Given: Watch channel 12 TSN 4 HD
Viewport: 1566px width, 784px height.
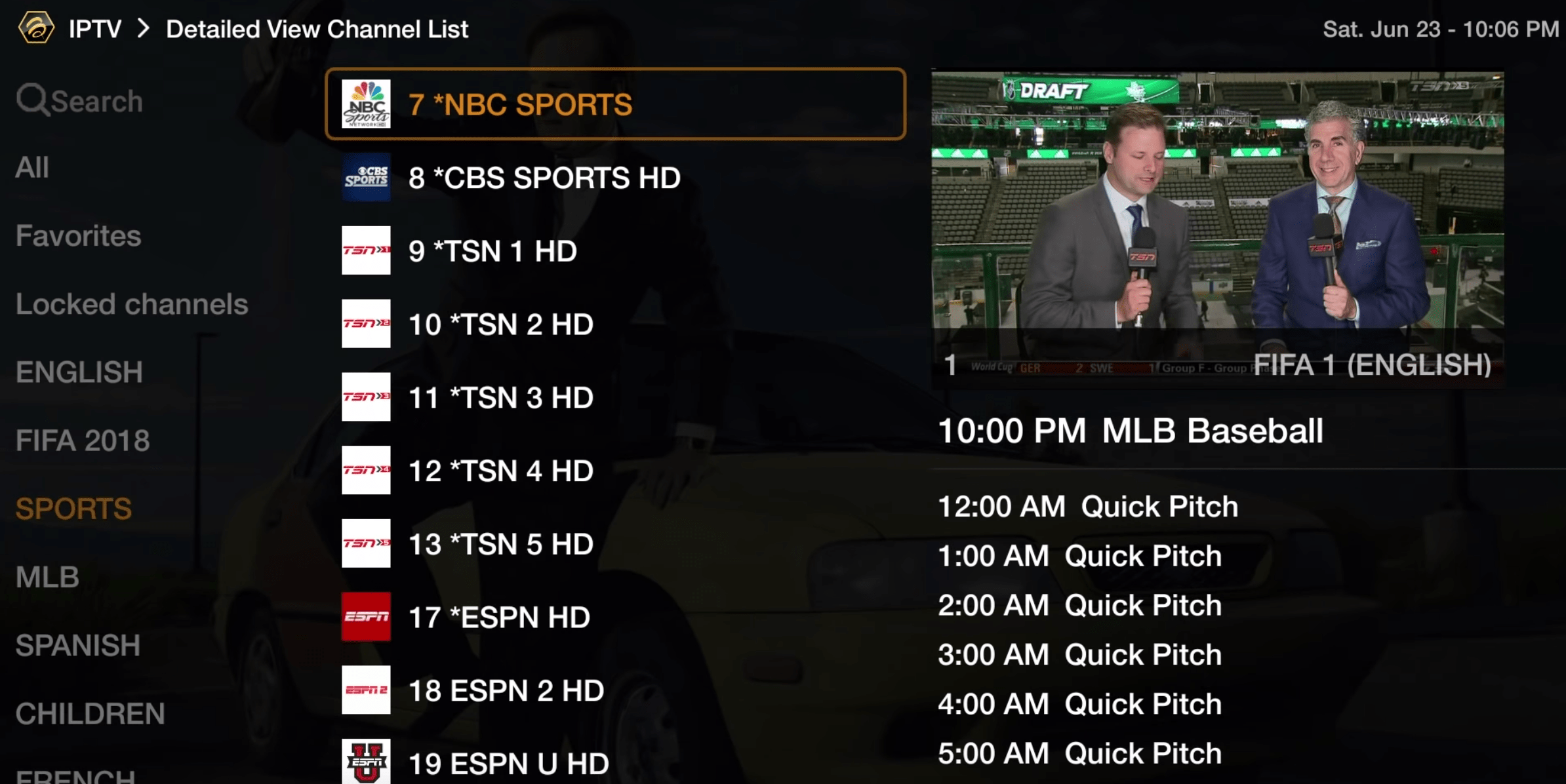Looking at the screenshot, I should (500, 471).
